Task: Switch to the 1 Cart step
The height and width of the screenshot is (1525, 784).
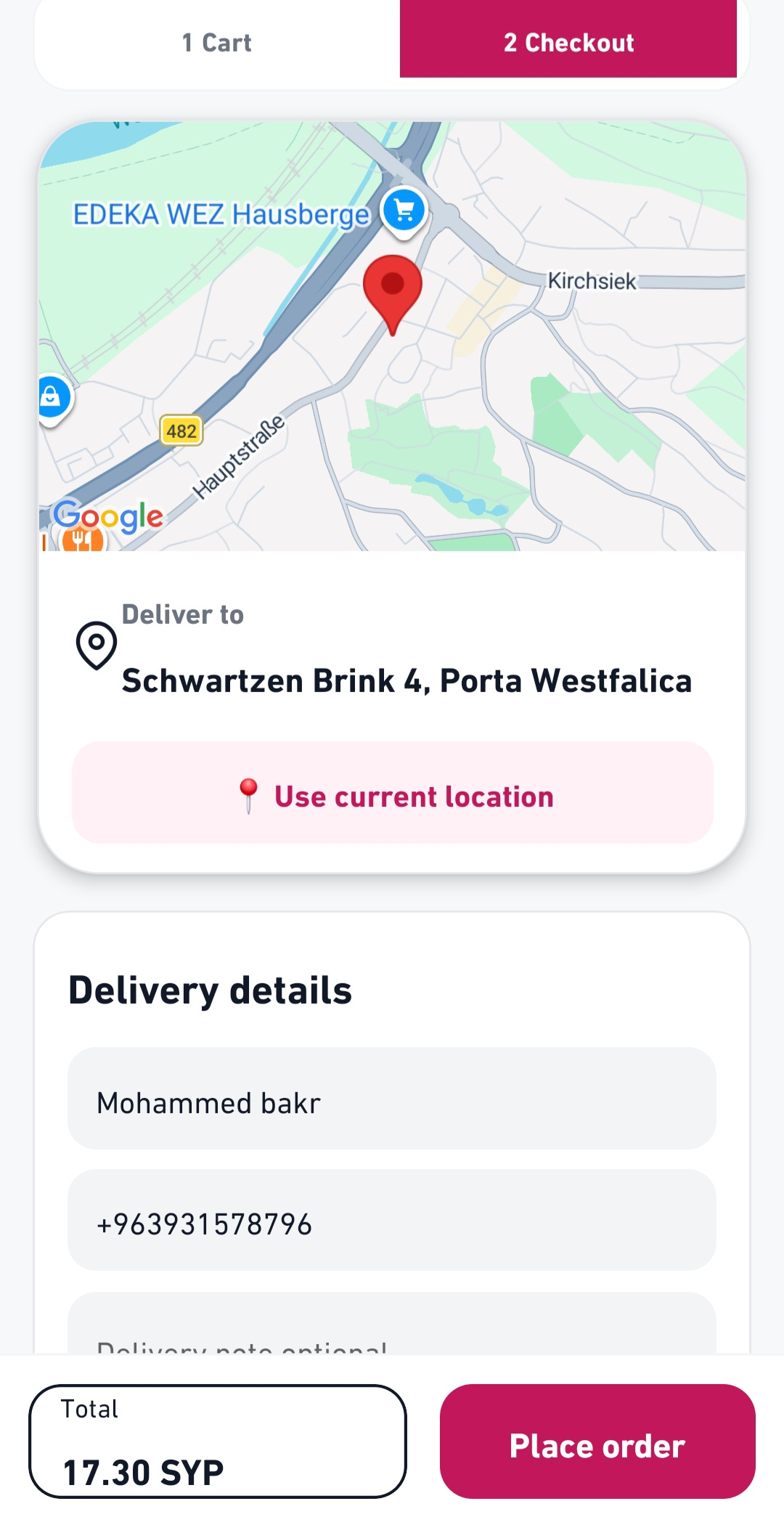Action: (x=217, y=42)
